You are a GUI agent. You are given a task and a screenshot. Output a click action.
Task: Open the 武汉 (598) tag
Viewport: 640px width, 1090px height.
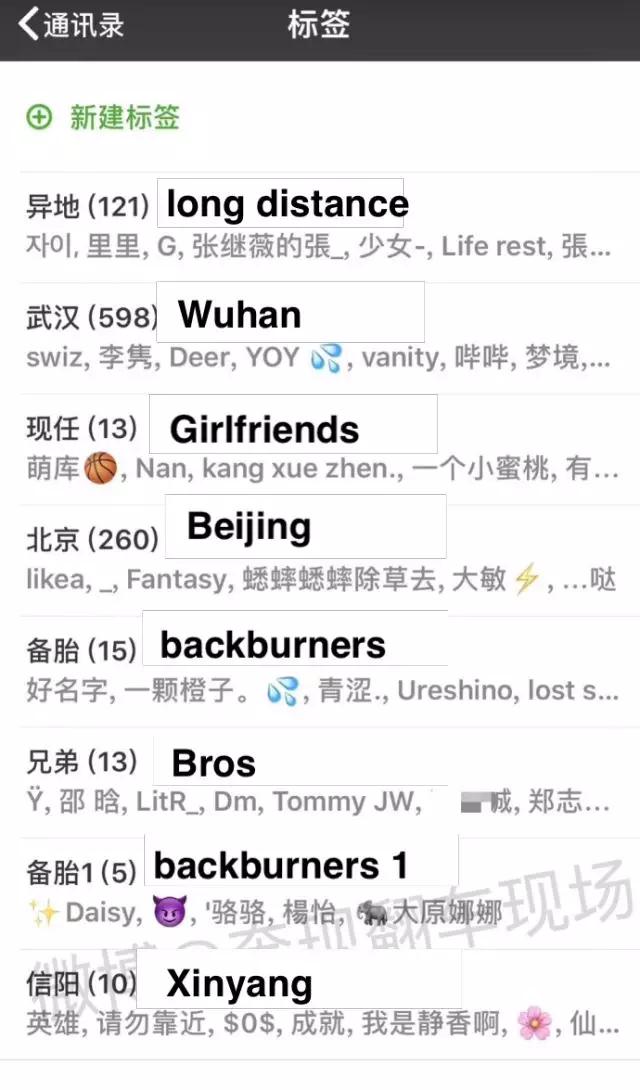click(320, 339)
